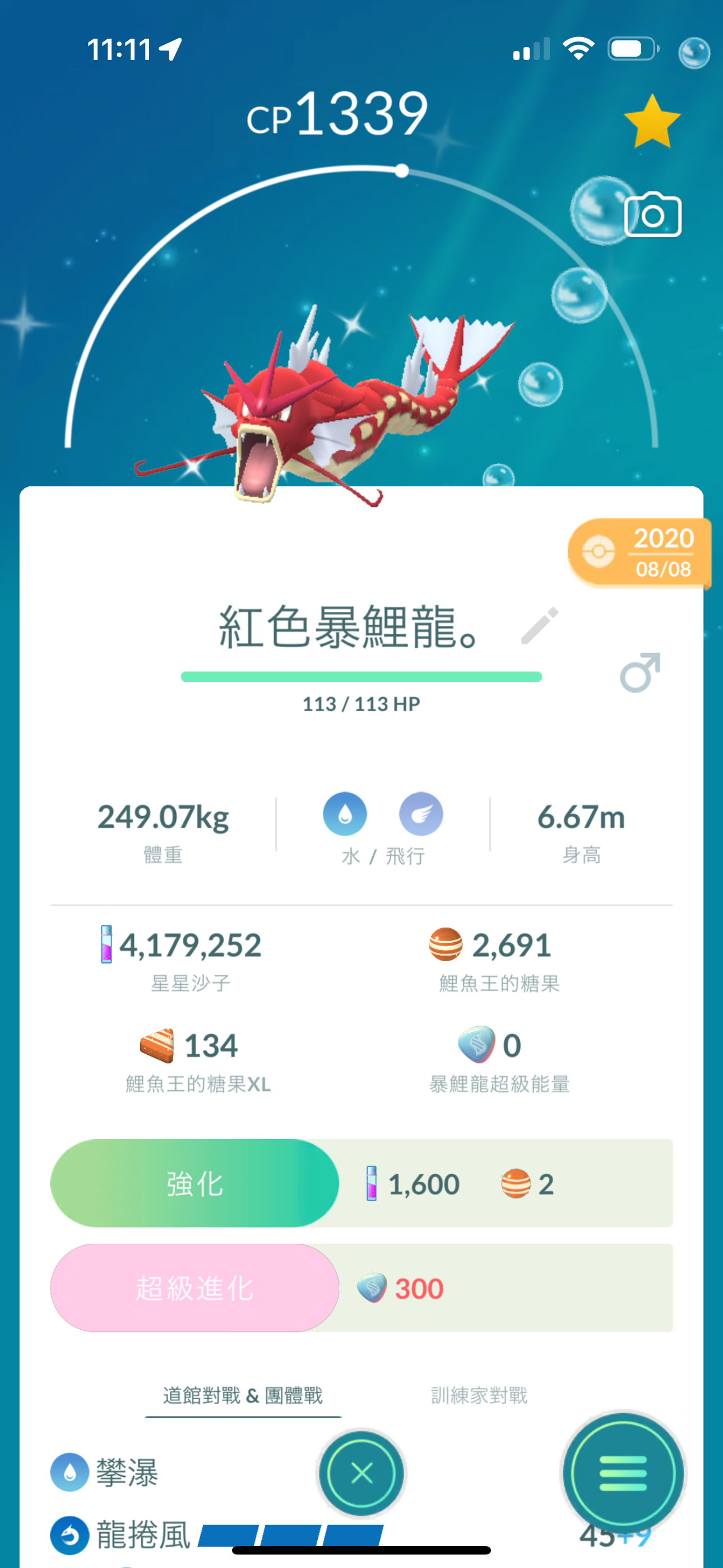This screenshot has height=1568, width=723.
Task: Switch to the 訓練家對戰 tab
Action: click(x=479, y=1395)
